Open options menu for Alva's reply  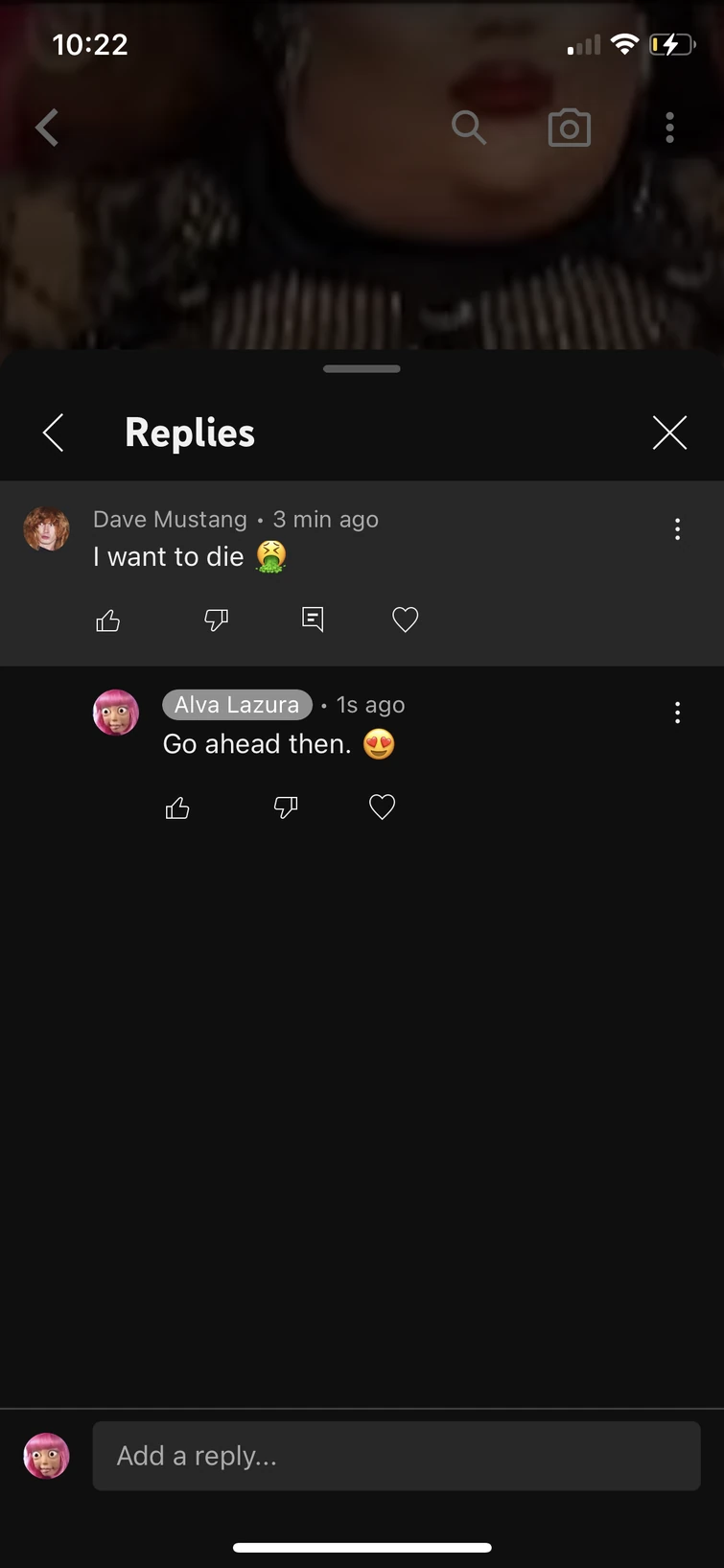pos(677,713)
